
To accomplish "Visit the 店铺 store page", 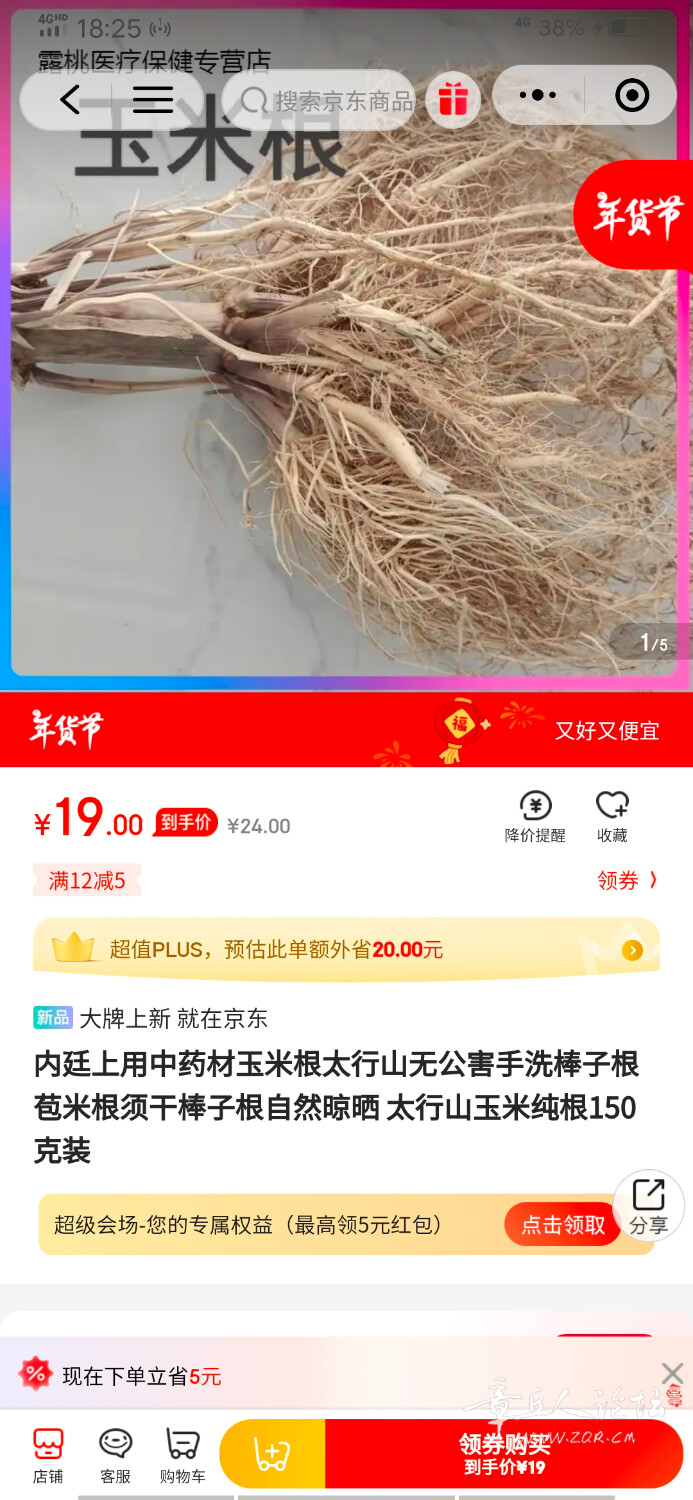I will (x=48, y=1455).
